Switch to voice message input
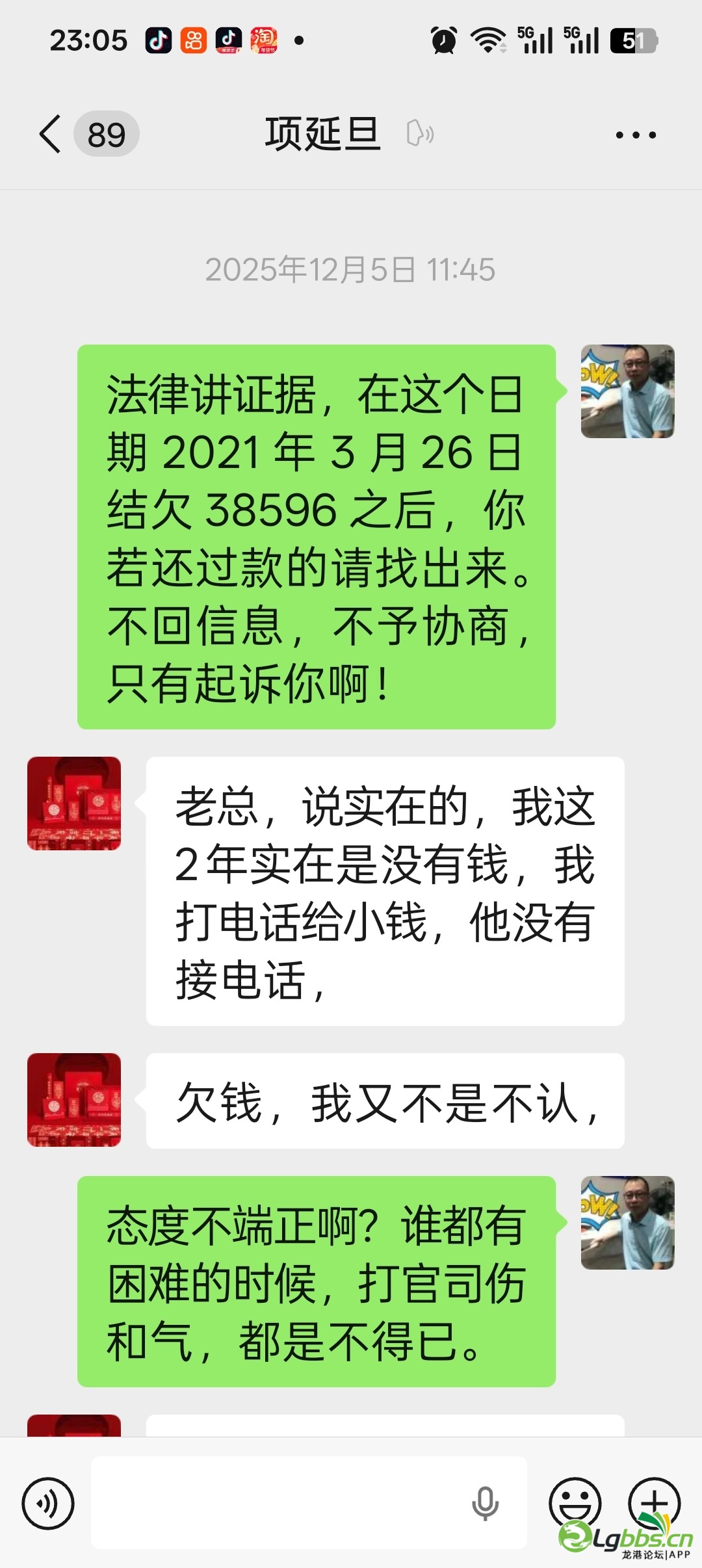The width and height of the screenshot is (702, 1568). [48, 1504]
